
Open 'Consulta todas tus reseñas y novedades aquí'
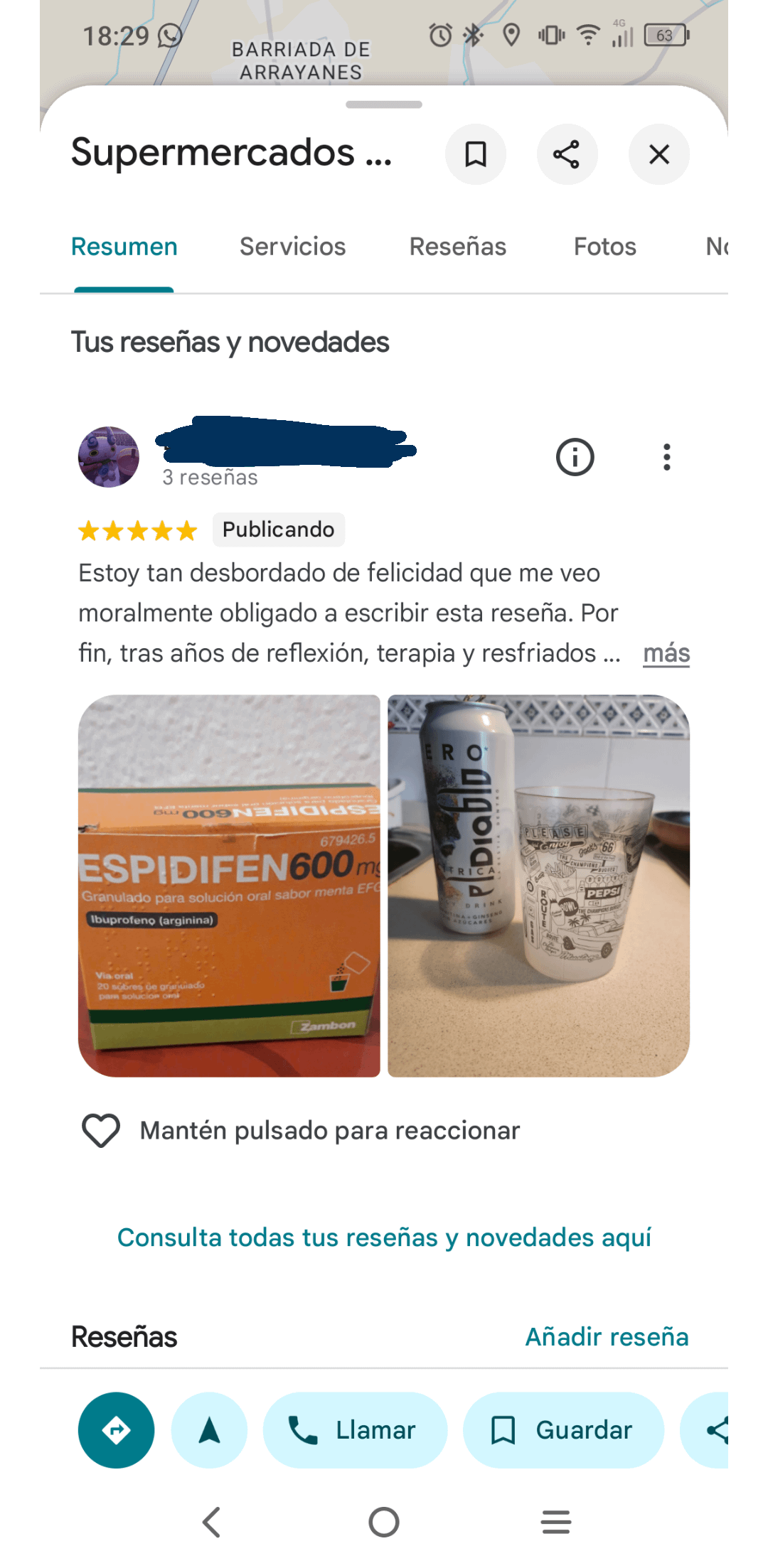click(384, 1237)
